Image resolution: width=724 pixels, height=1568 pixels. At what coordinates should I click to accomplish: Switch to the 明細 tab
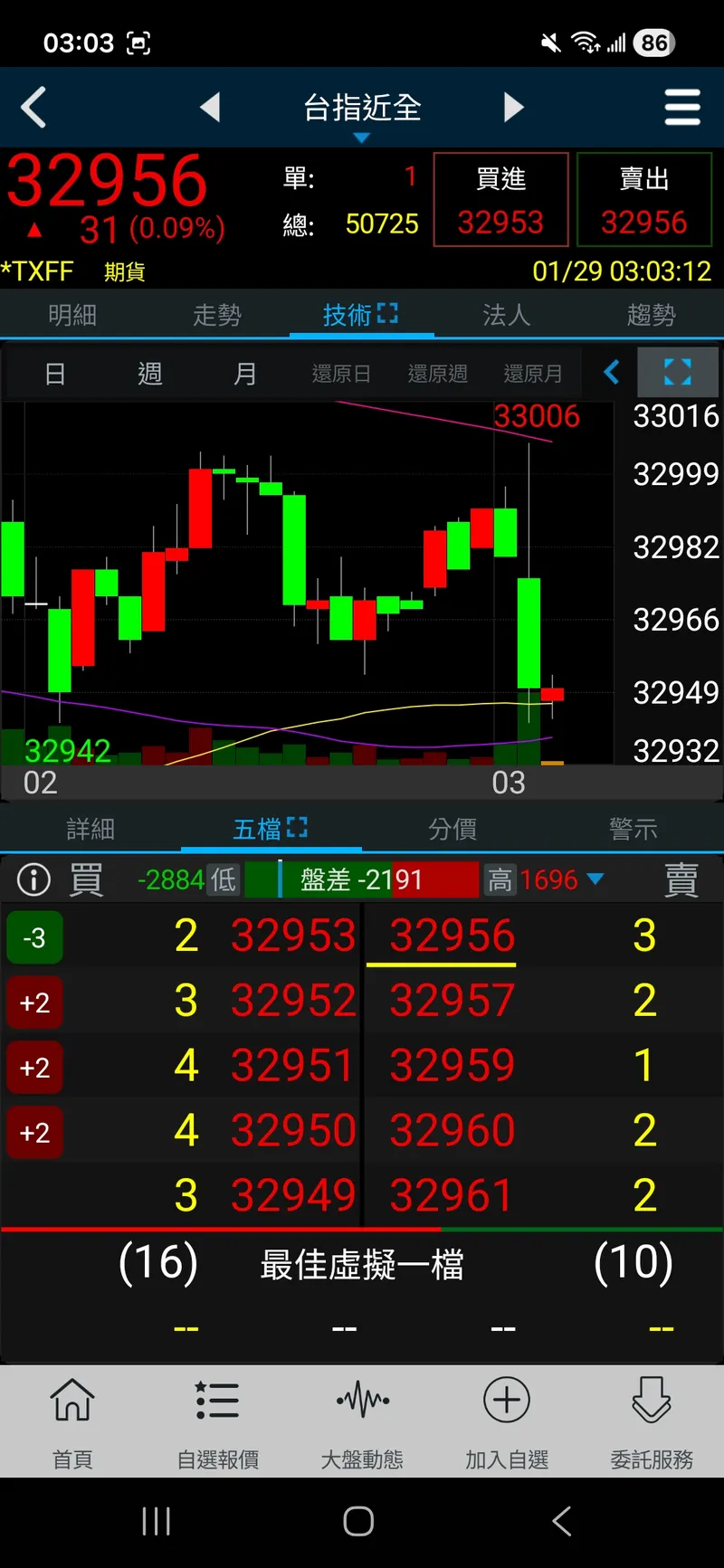coord(72,315)
